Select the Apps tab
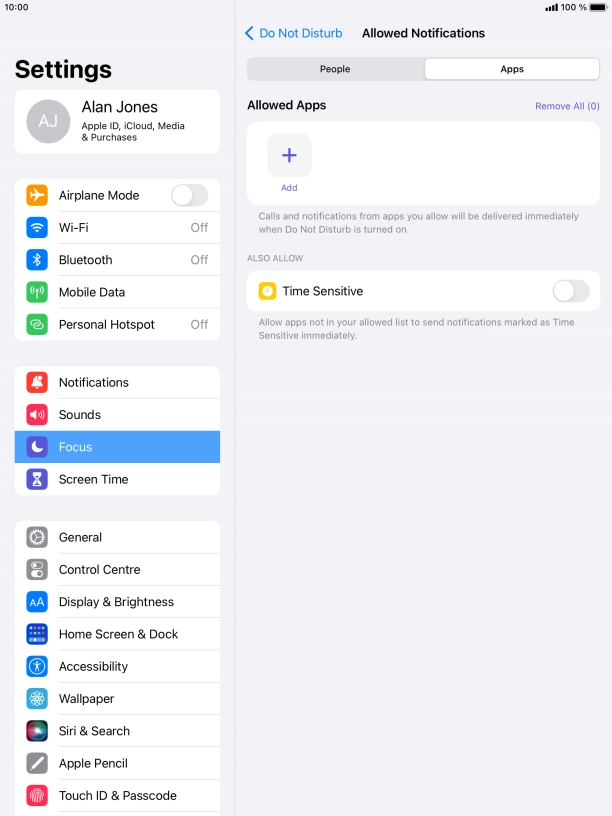 511,69
